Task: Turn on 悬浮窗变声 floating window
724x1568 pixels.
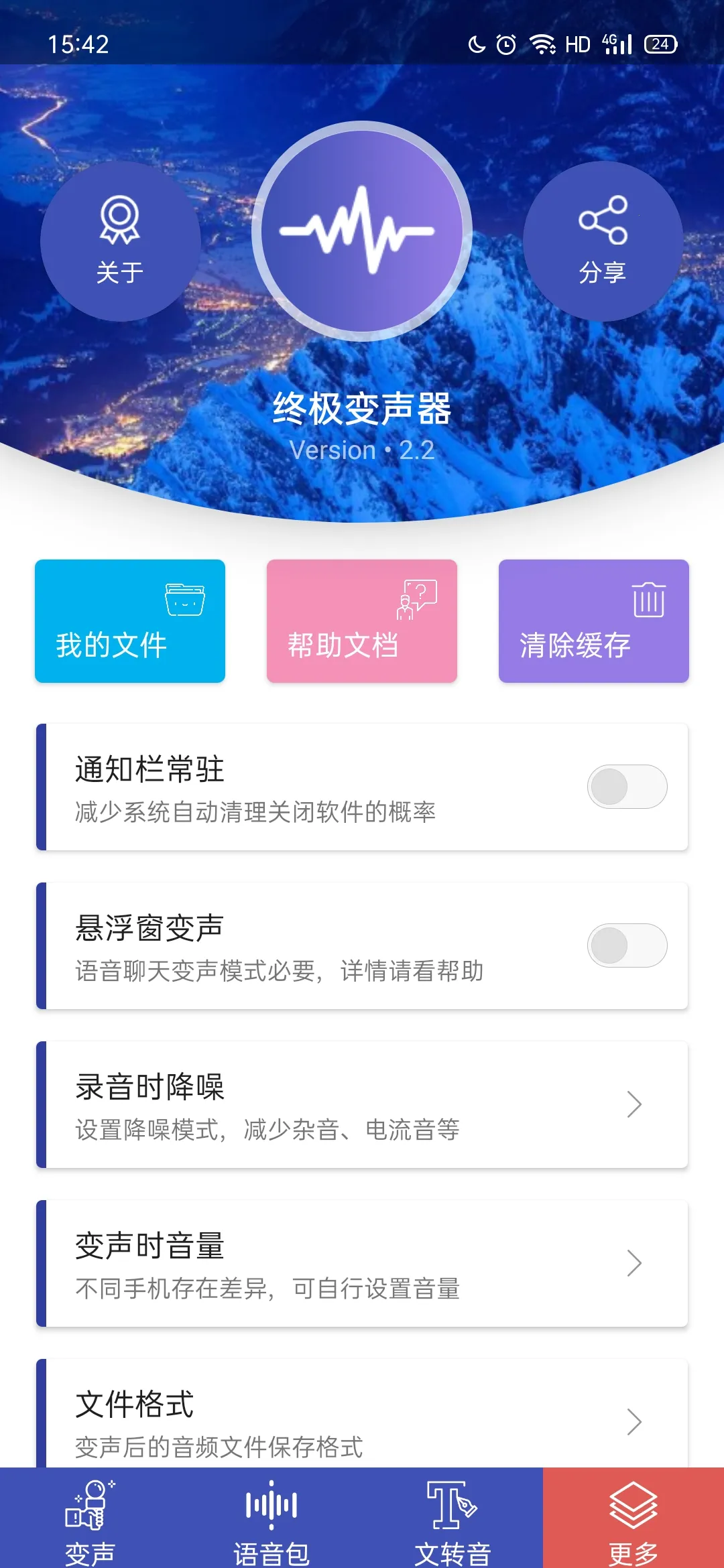Action: [x=627, y=945]
